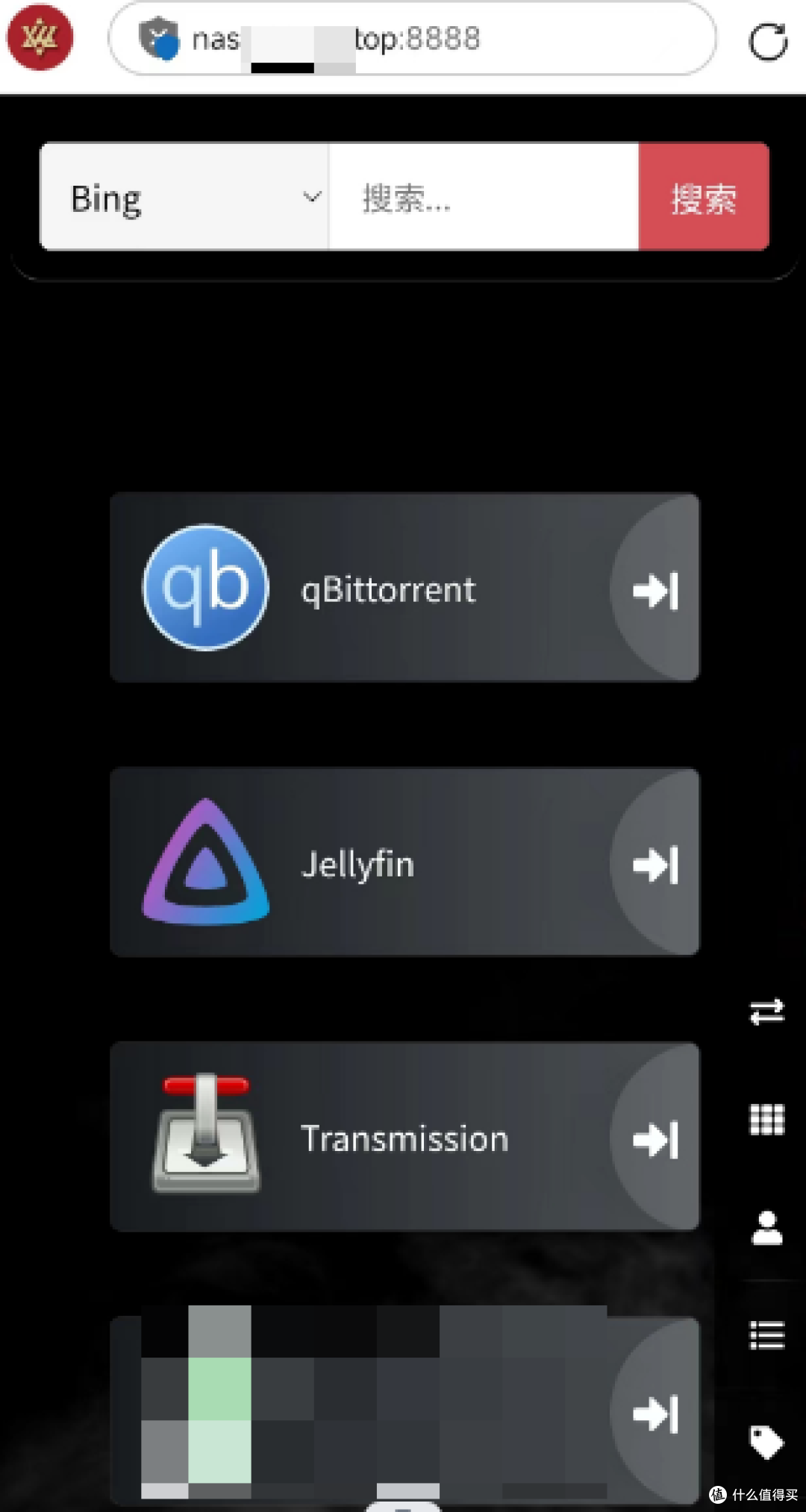The width and height of the screenshot is (806, 1512).
Task: Open the Bing search engine dropdown
Action: [x=184, y=197]
